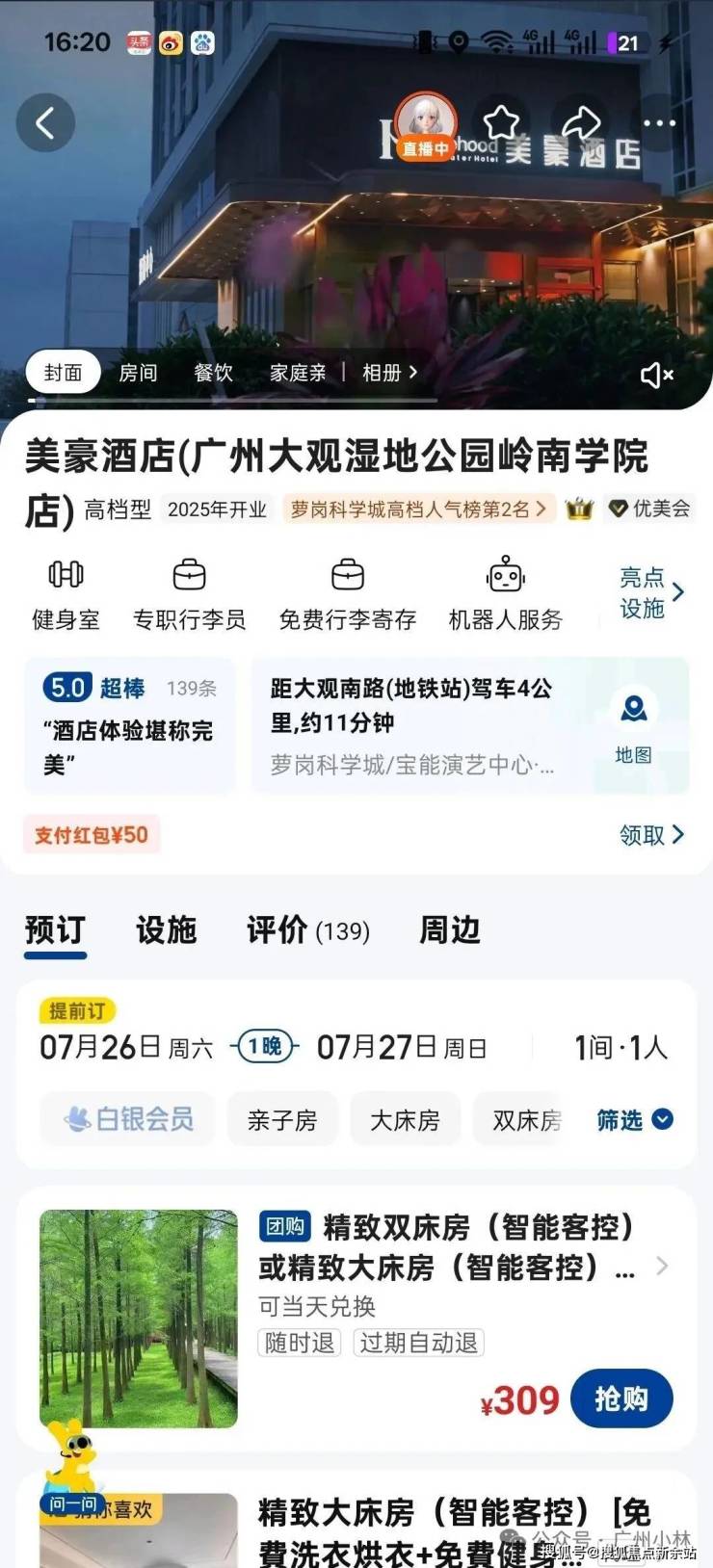Open the 地图 map location card
The height and width of the screenshot is (1568, 713).
point(633,725)
